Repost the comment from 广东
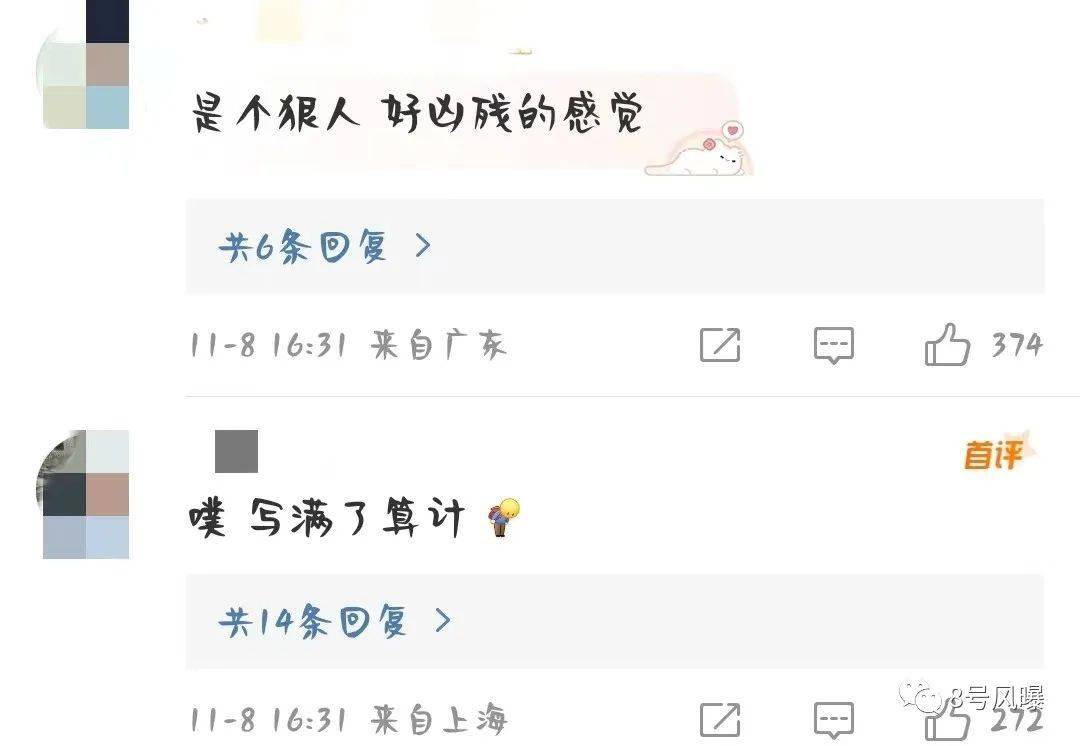This screenshot has height=746, width=1080. click(x=720, y=346)
